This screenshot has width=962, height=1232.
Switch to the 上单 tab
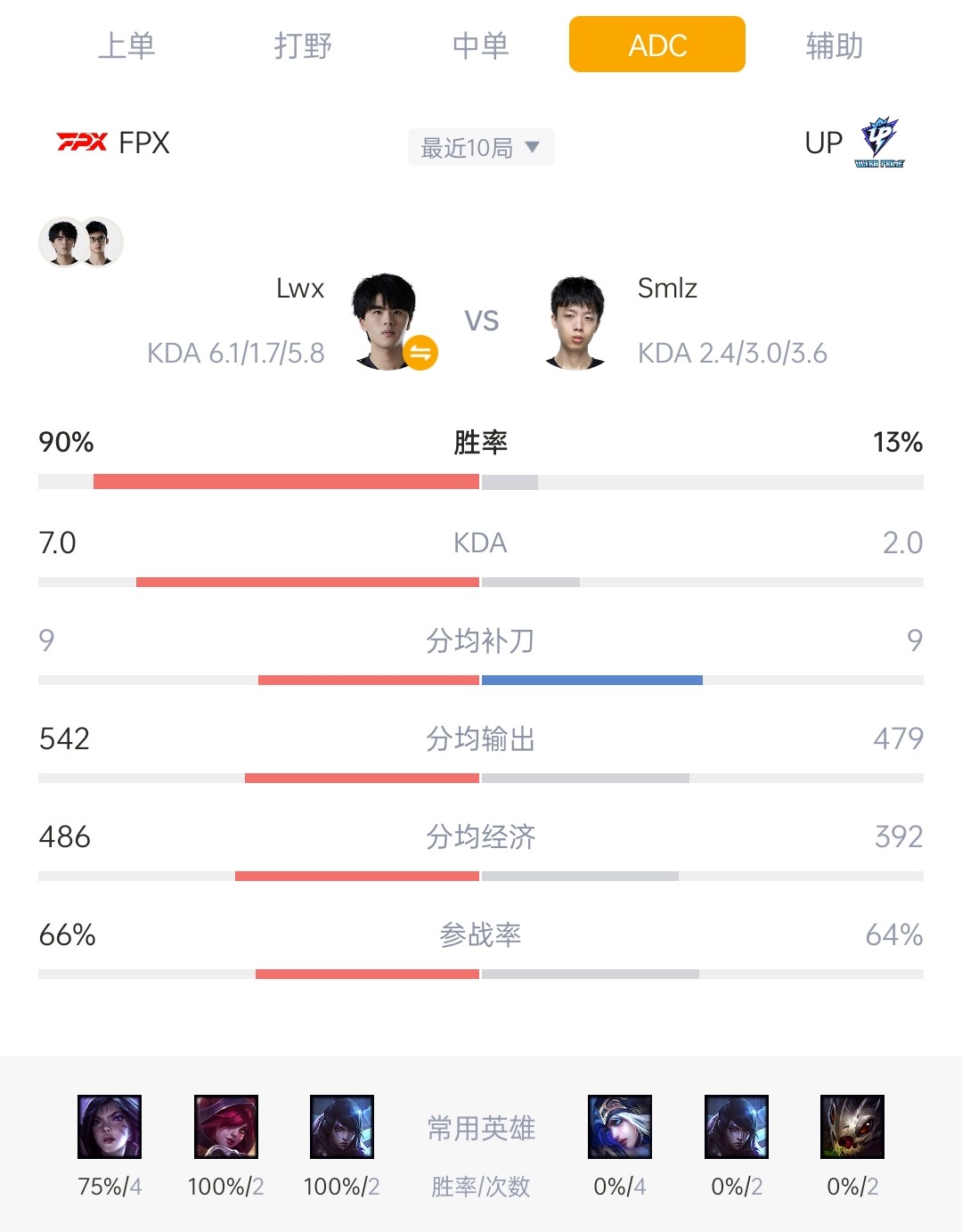(x=126, y=45)
